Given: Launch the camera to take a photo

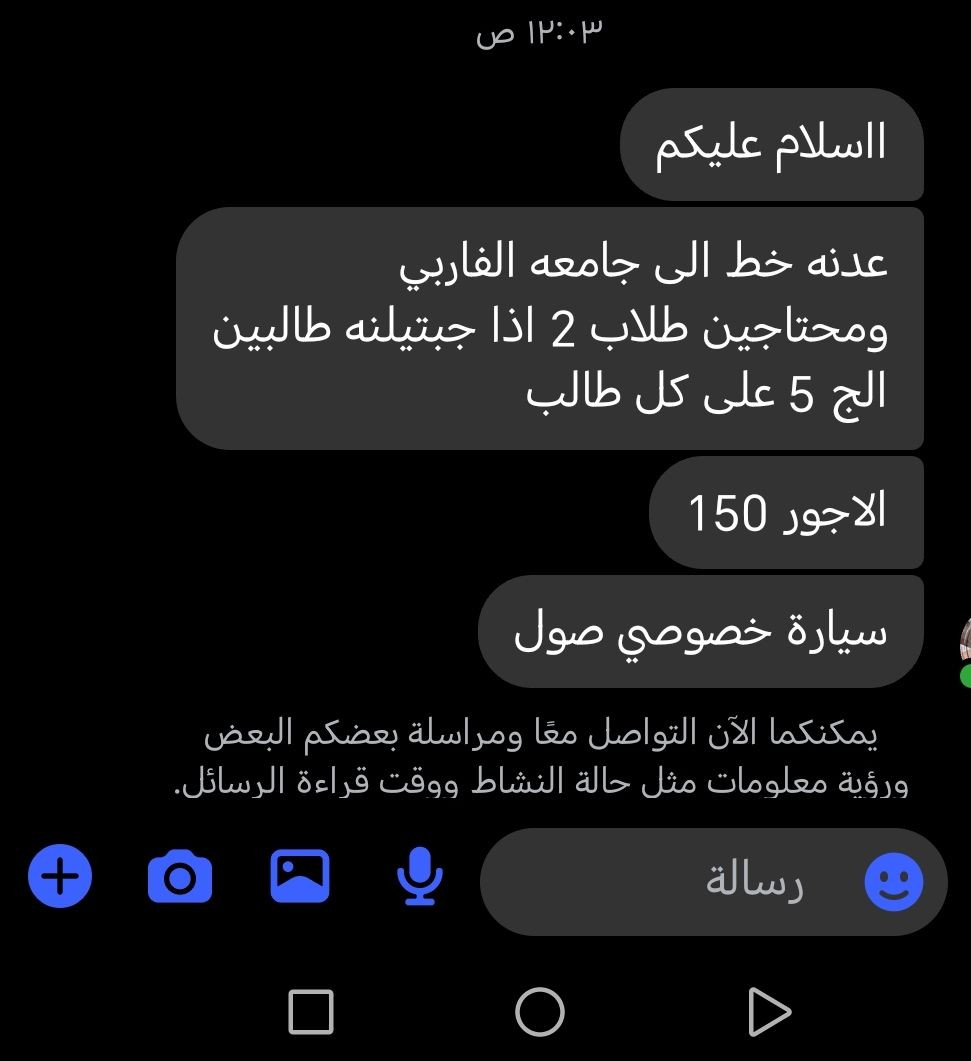Looking at the screenshot, I should (x=180, y=878).
